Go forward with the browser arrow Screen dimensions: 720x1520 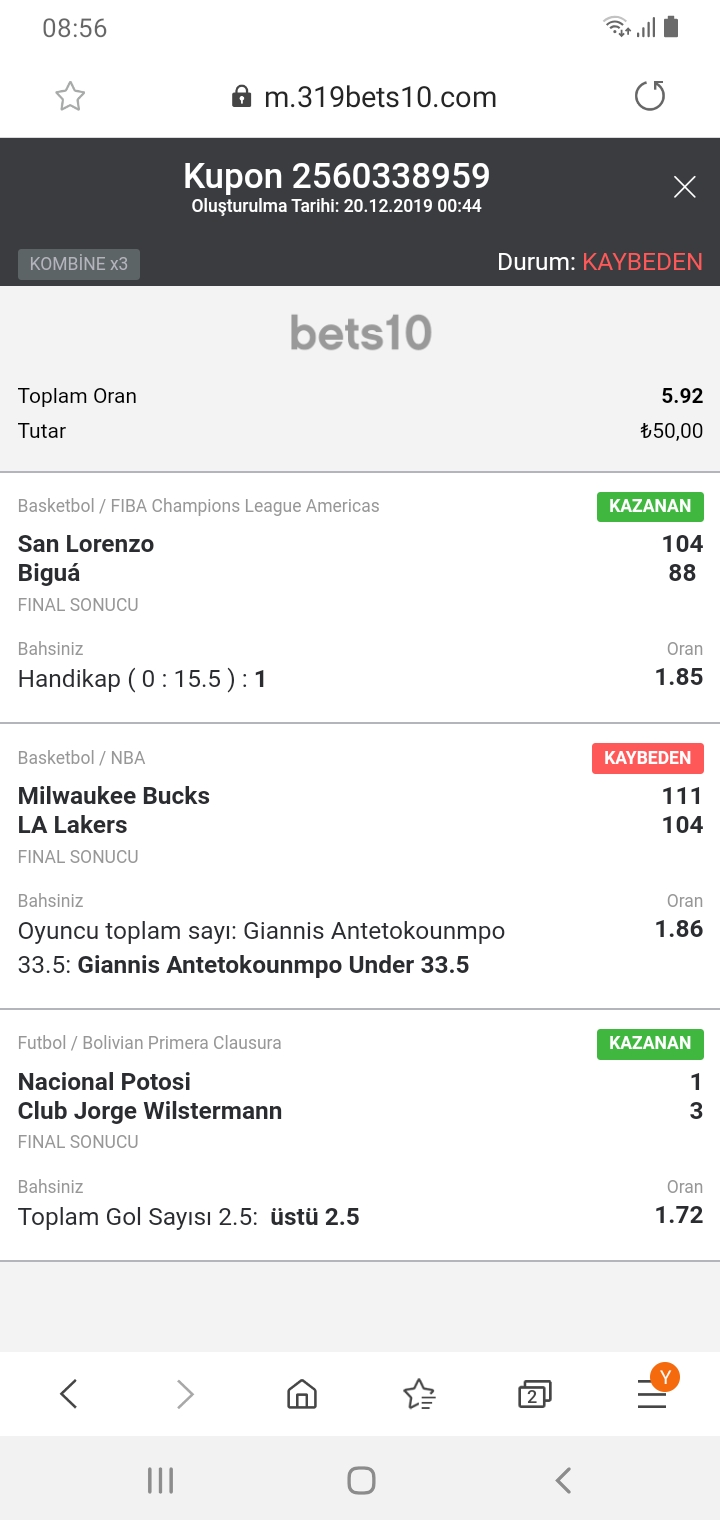[185, 1394]
